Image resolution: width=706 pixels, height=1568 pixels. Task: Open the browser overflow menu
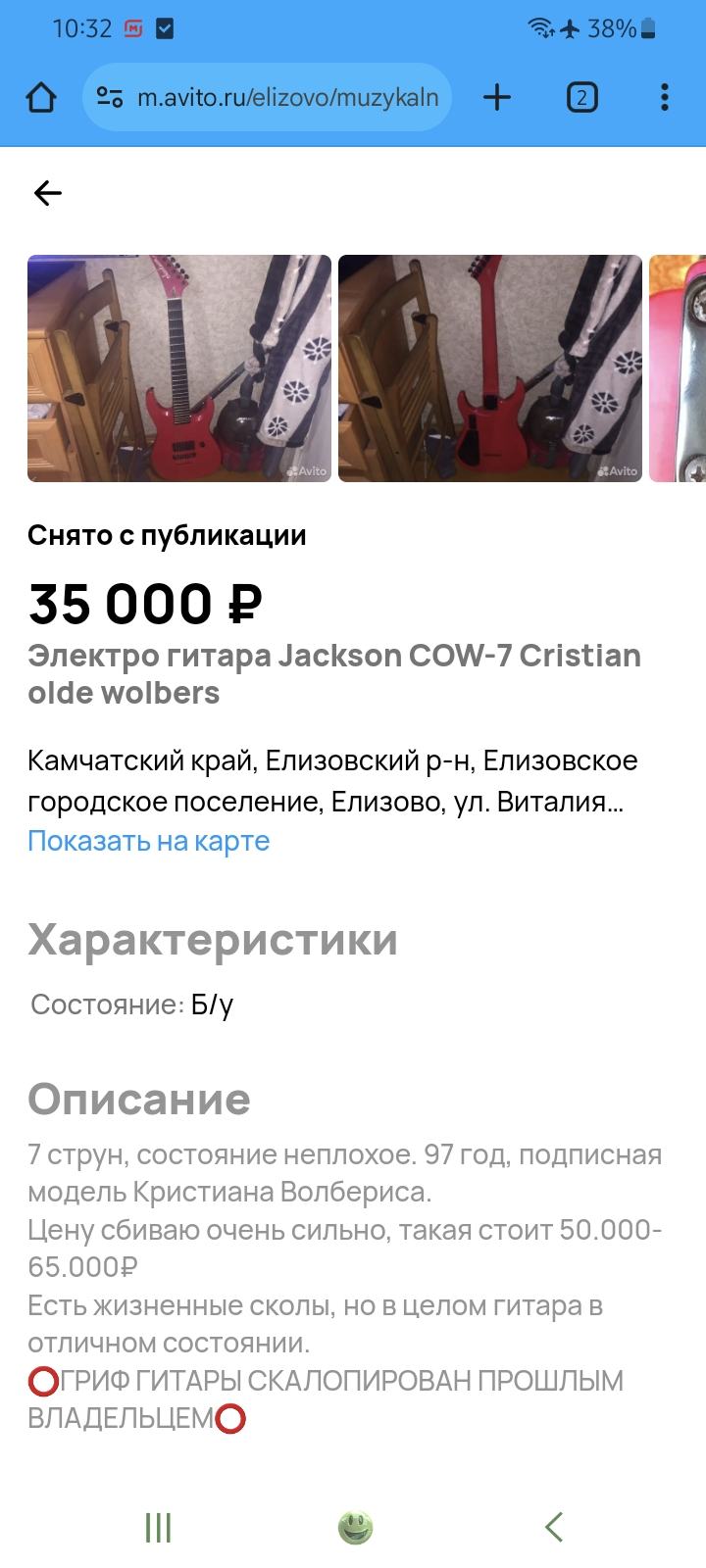(x=665, y=97)
